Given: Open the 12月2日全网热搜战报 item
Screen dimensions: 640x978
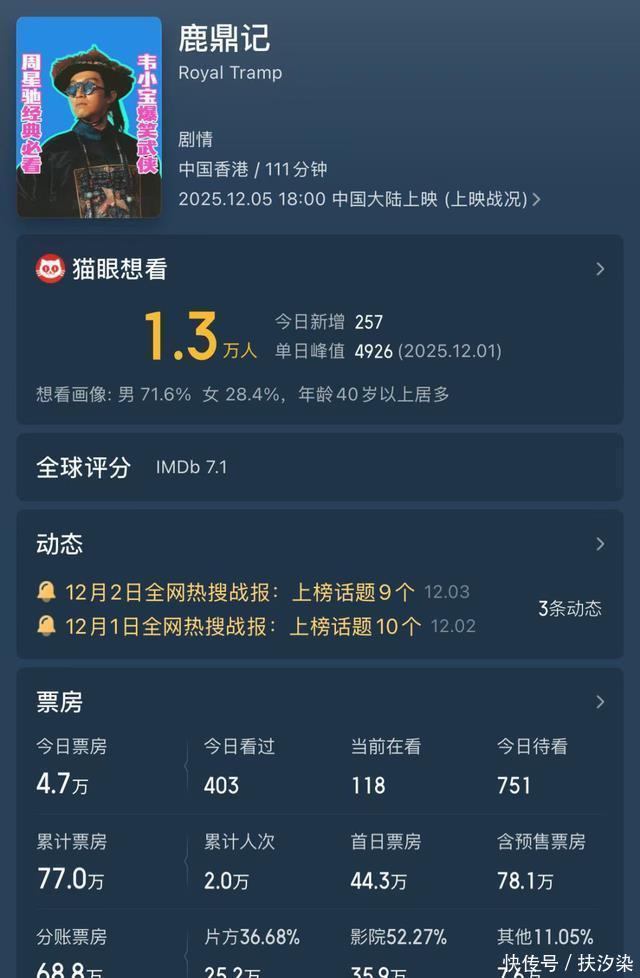Looking at the screenshot, I should coord(253,592).
